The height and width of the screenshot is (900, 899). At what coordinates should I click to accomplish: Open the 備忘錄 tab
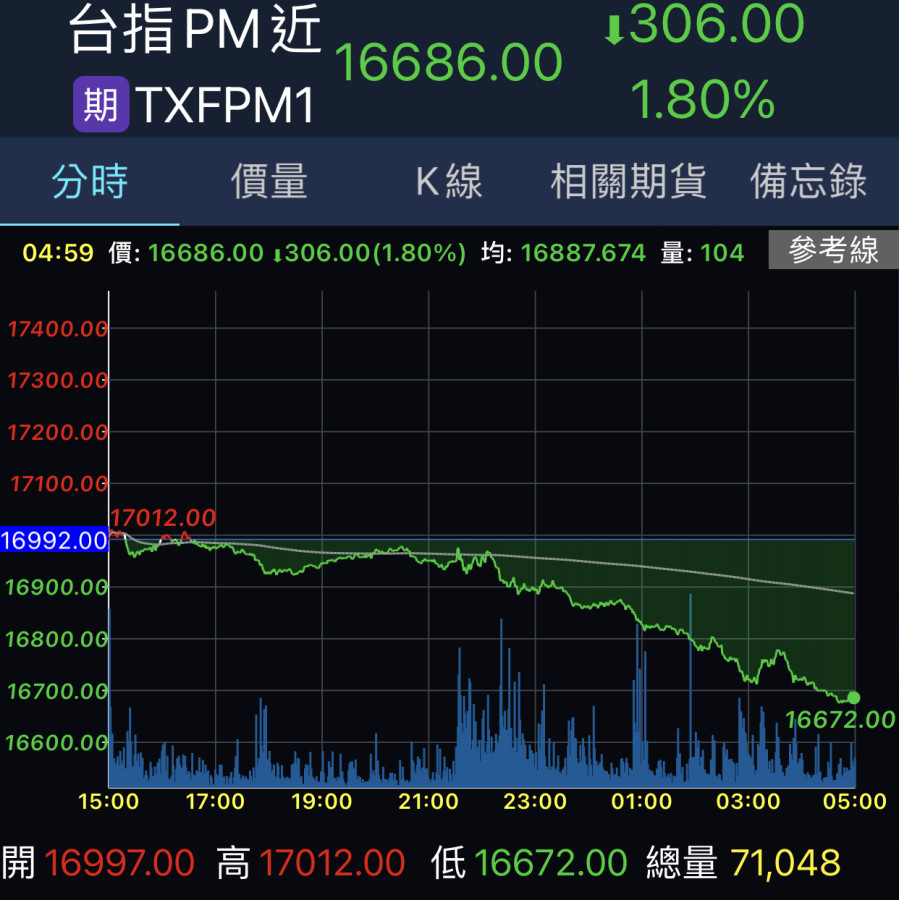click(808, 182)
